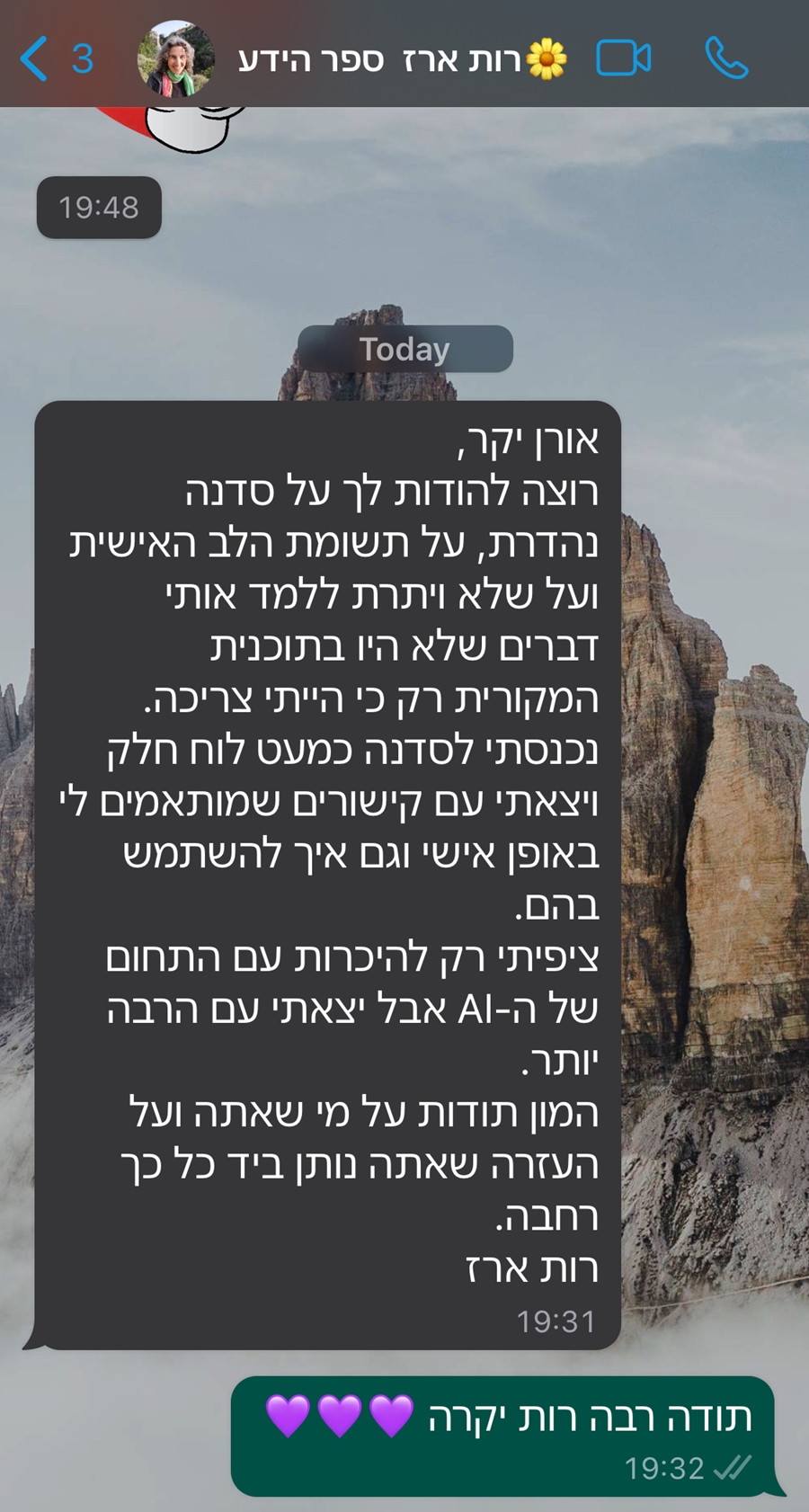Viewport: 809px width, 1512px height.
Task: Start a voice call with רות ארז
Action: 726,59
